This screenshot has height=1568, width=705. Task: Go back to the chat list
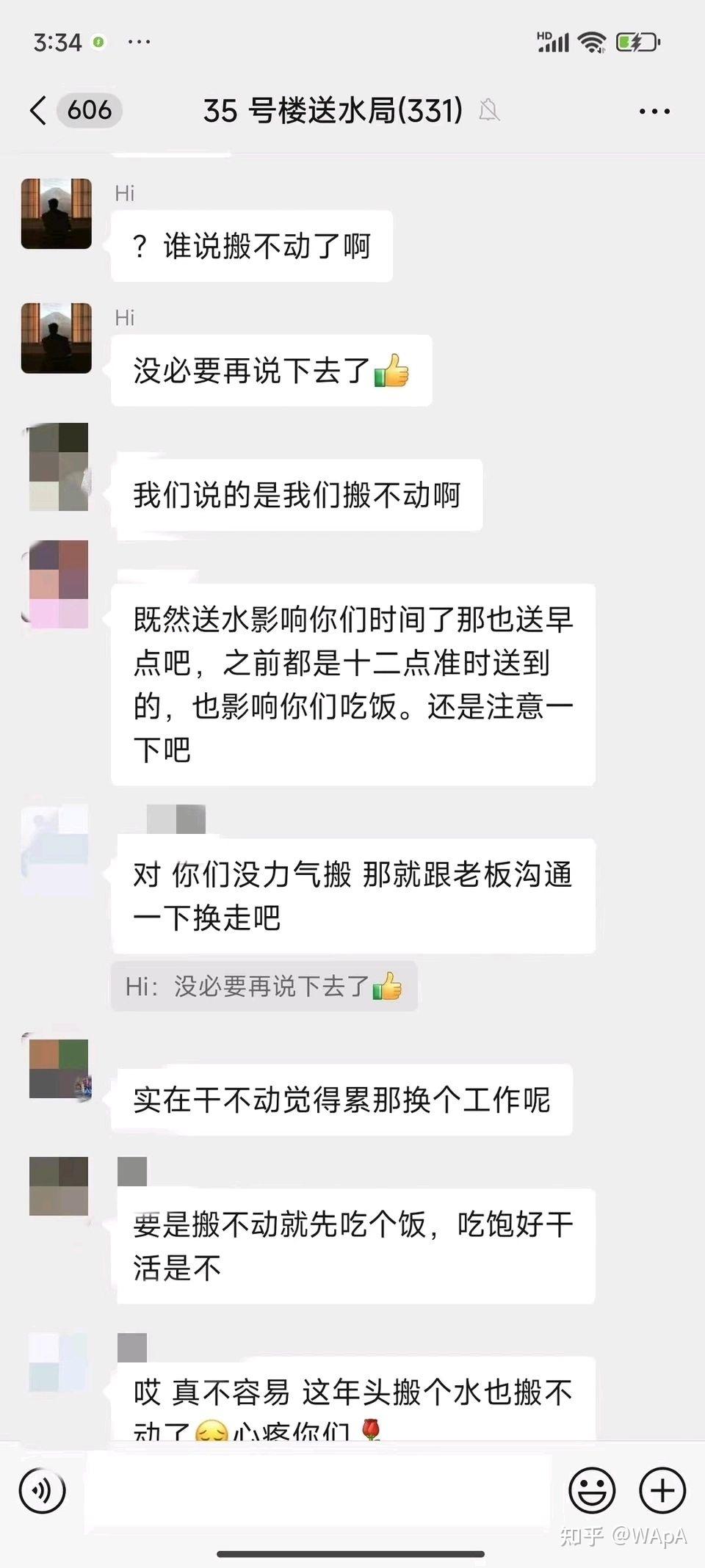[38, 112]
